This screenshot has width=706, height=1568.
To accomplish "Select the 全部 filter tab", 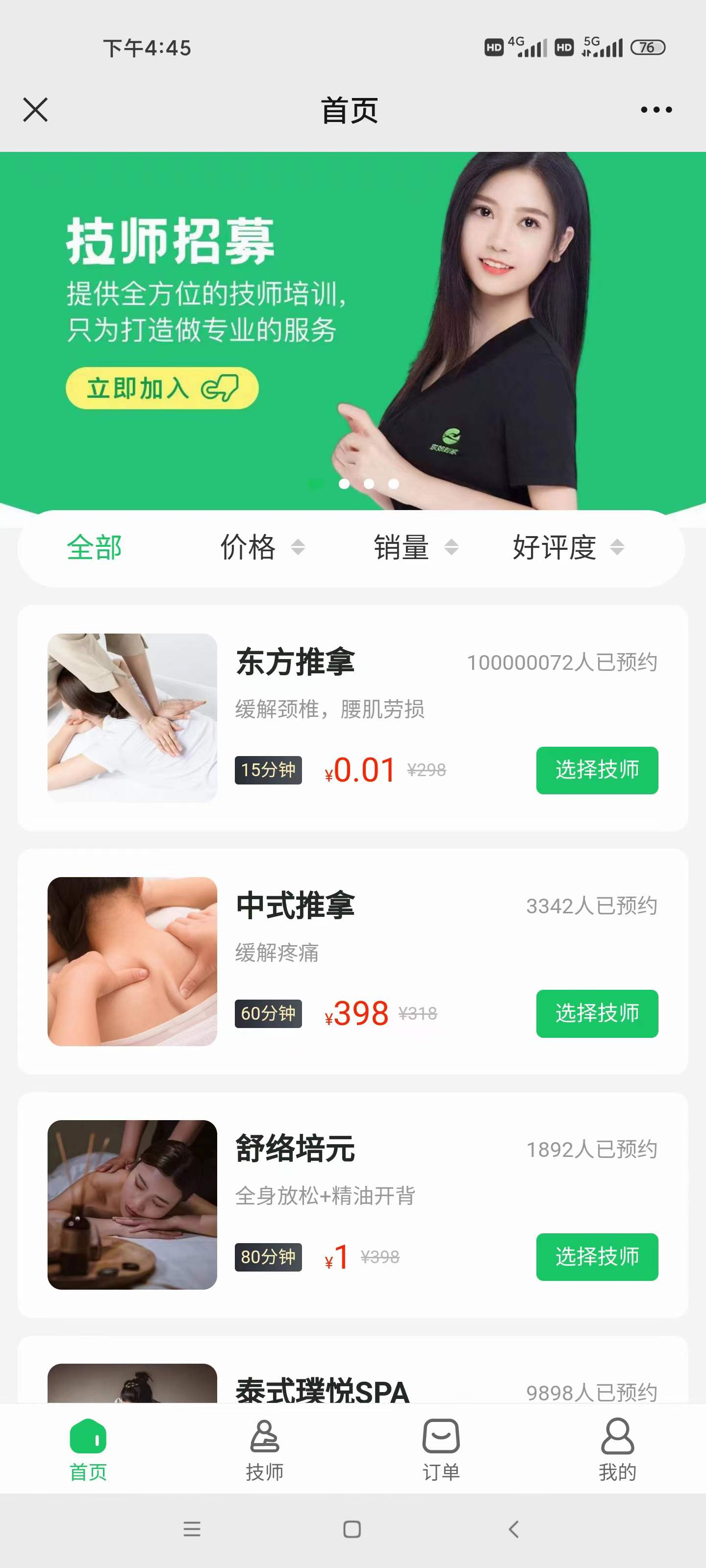I will point(95,547).
